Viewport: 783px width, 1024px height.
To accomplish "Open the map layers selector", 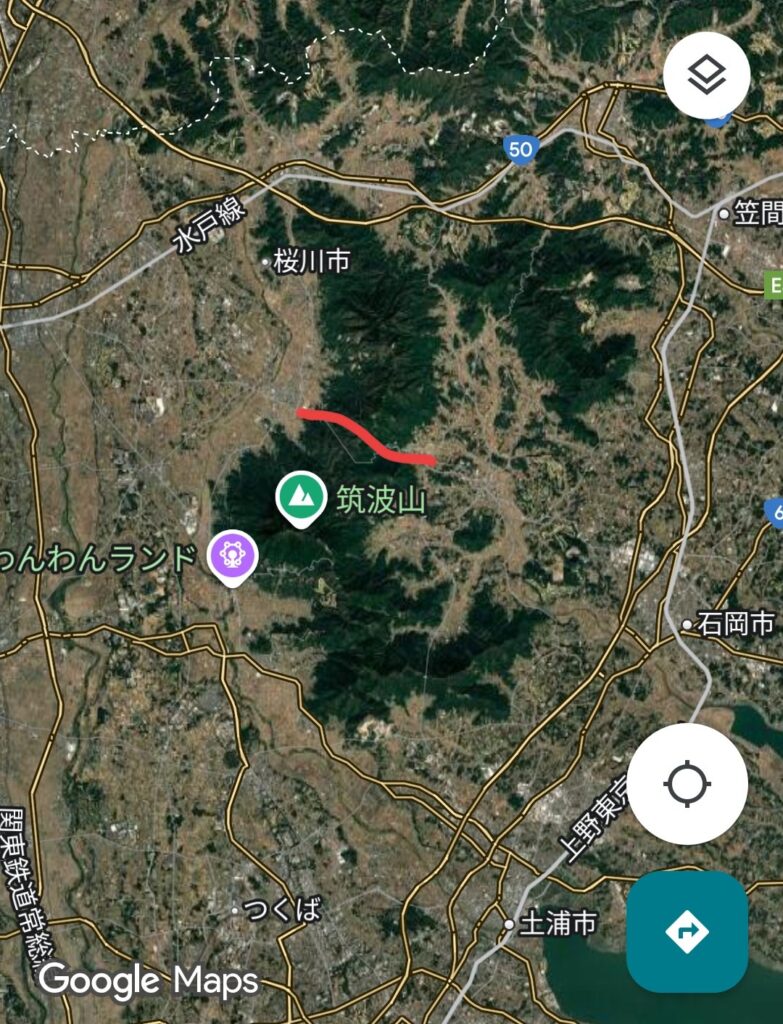I will (707, 76).
